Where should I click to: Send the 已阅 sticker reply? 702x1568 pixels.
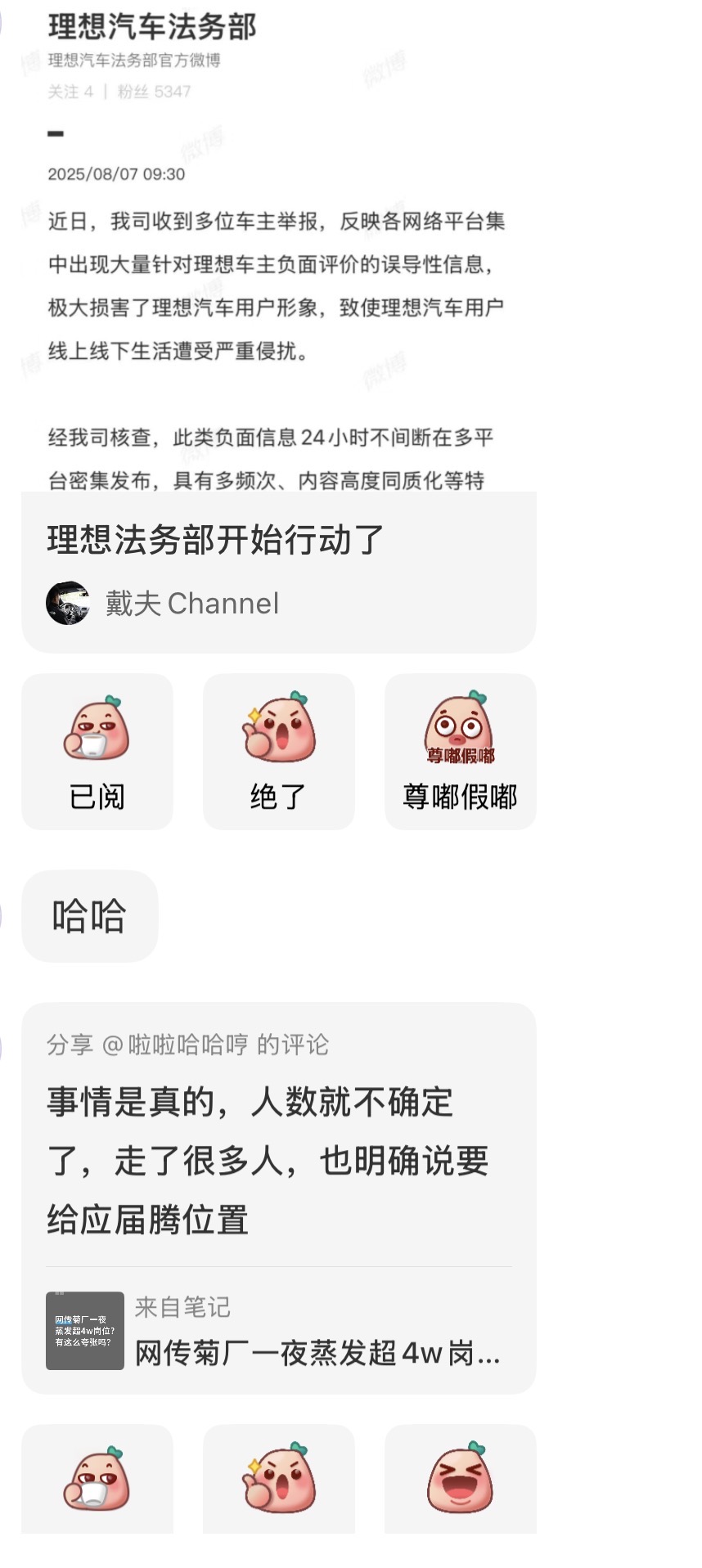[97, 752]
